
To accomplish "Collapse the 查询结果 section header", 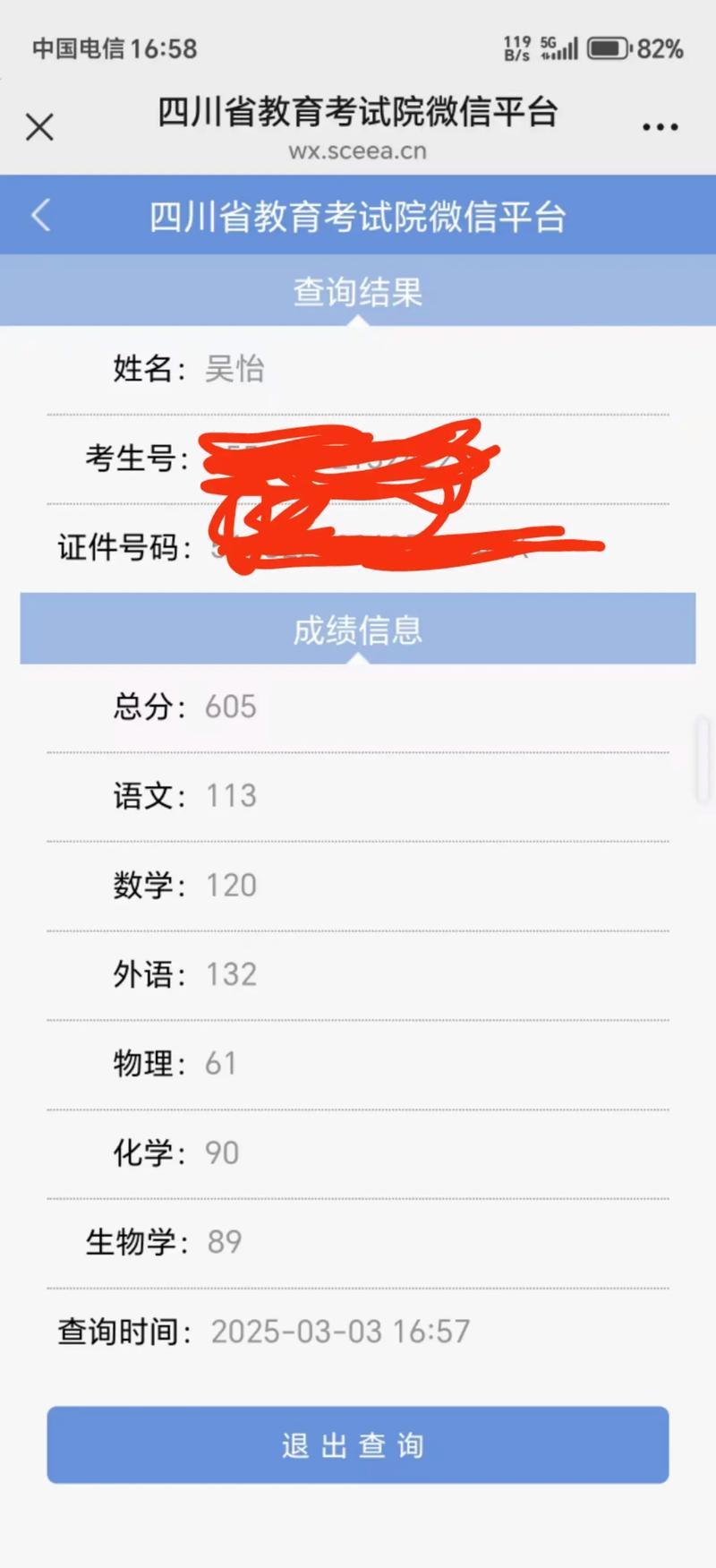I will (x=358, y=291).
